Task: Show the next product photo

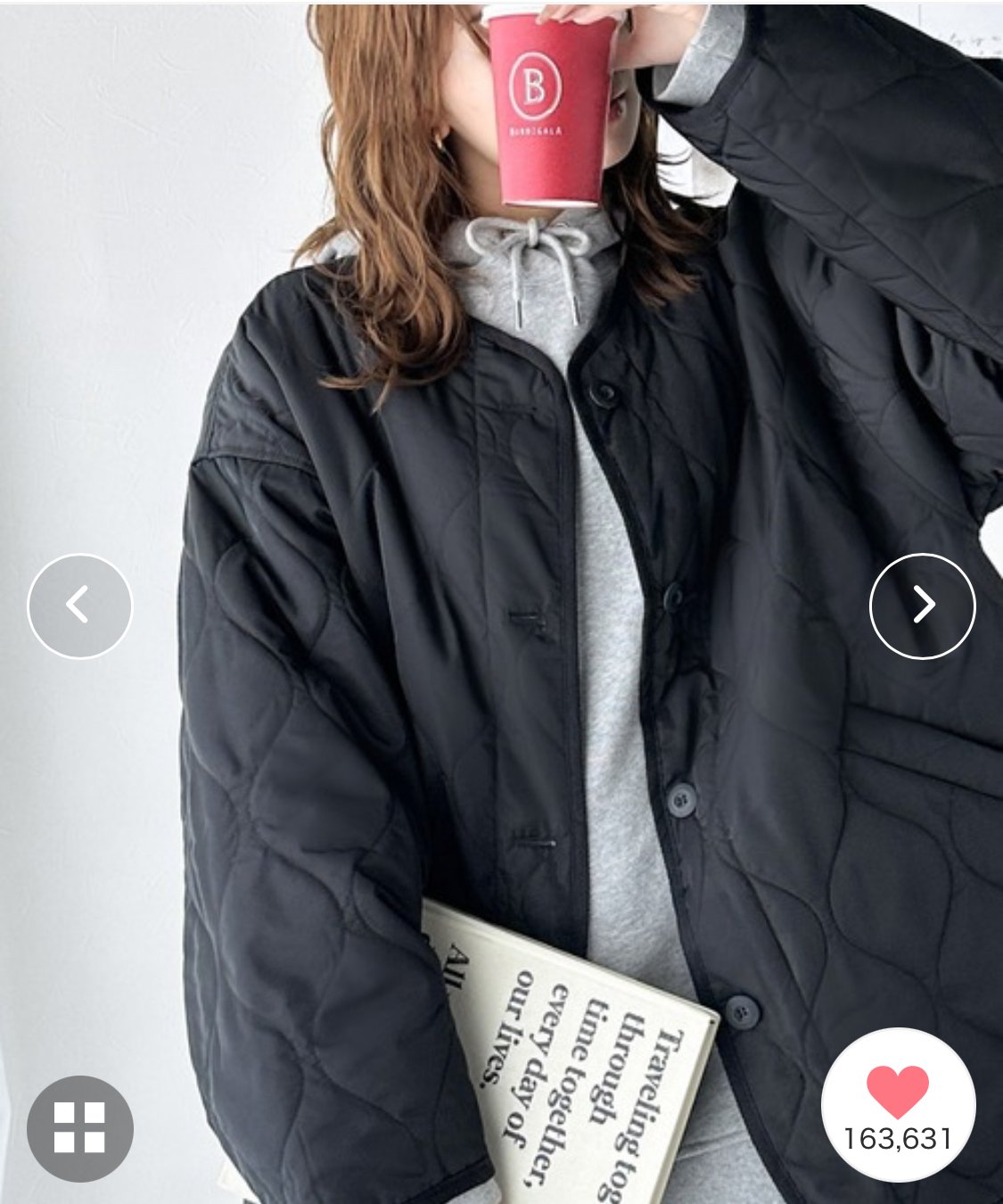Action: point(922,606)
